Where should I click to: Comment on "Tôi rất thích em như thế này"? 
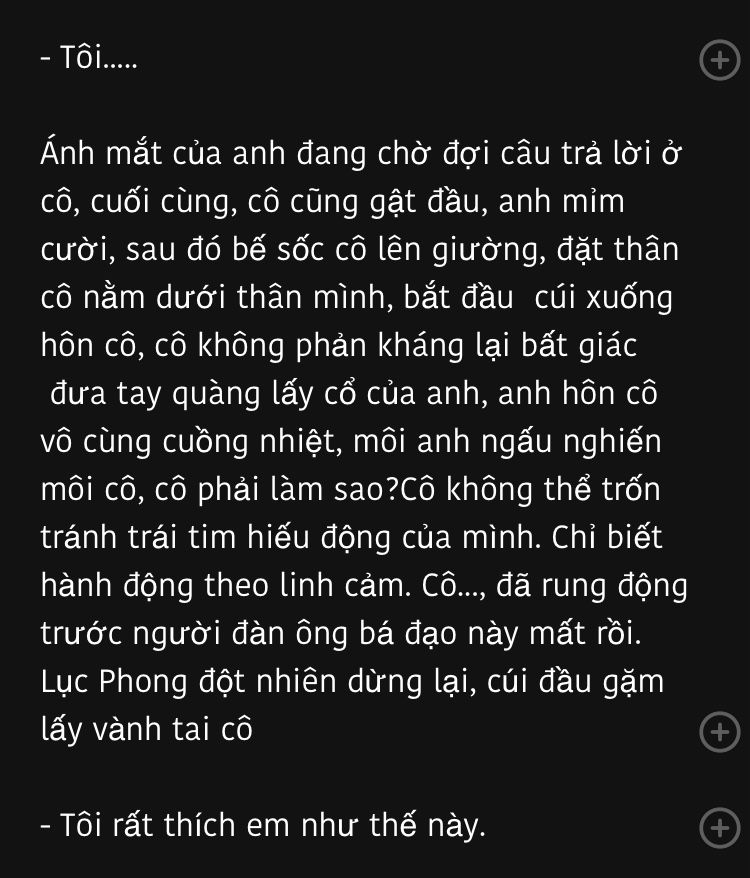click(717, 826)
